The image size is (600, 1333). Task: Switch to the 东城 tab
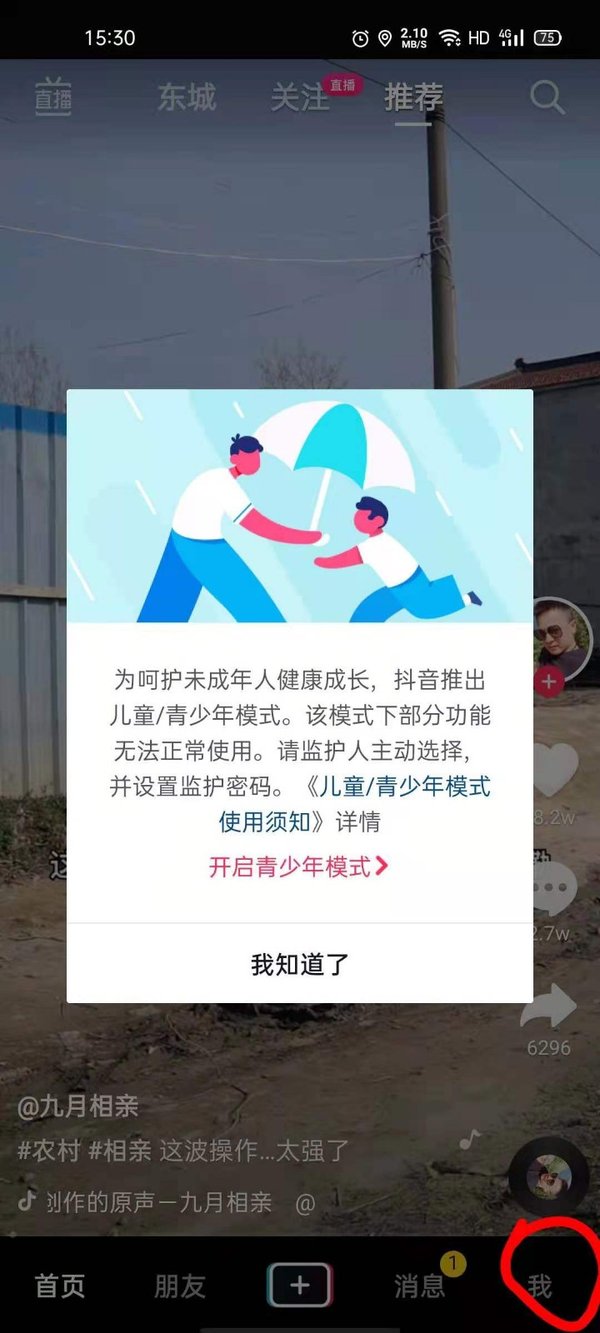187,97
